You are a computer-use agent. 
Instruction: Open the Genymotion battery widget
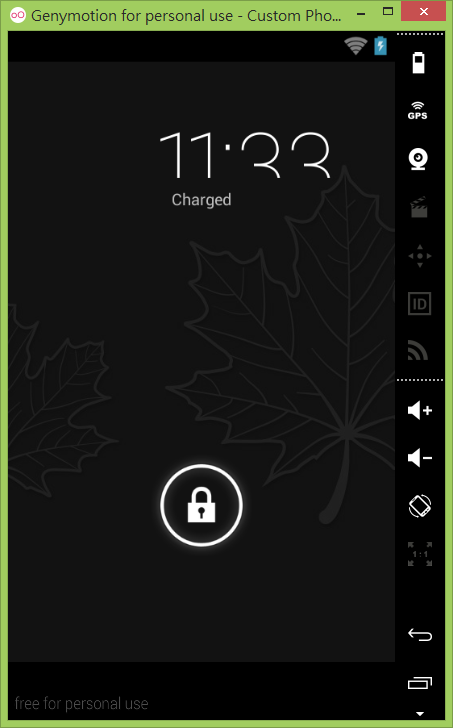pyautogui.click(x=419, y=63)
